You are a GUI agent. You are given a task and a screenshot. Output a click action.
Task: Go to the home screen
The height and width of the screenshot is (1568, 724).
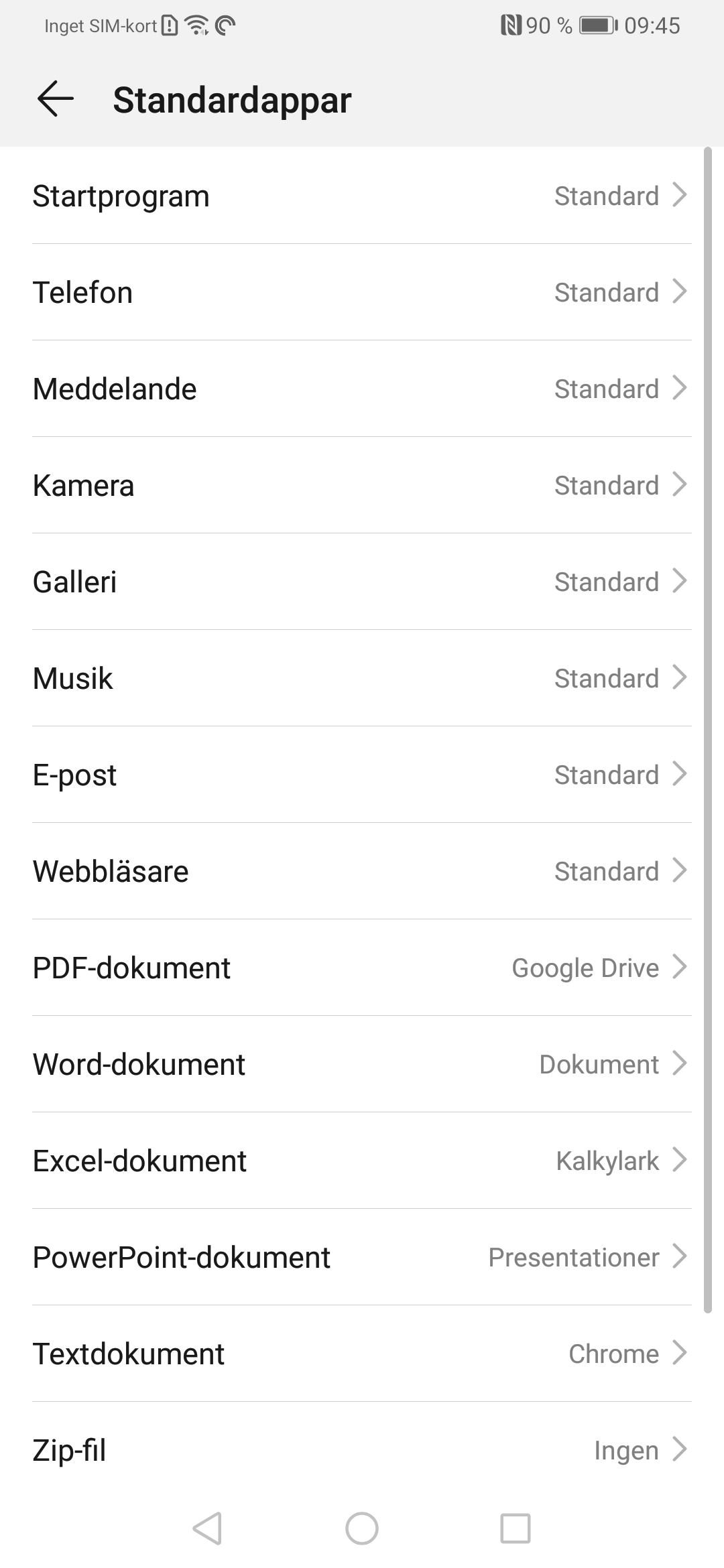click(362, 1528)
